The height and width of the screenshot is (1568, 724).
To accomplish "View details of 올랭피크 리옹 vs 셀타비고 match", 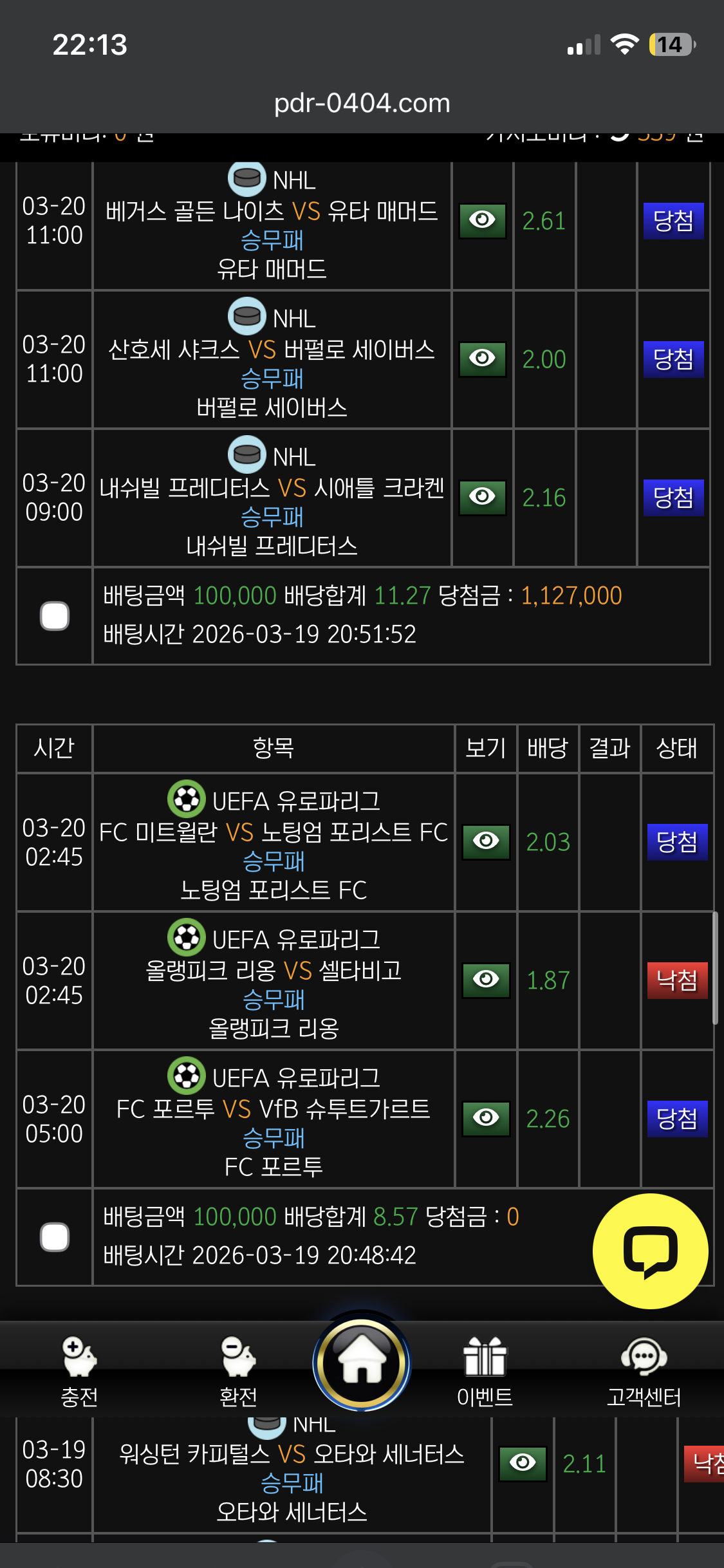I will coord(486,980).
